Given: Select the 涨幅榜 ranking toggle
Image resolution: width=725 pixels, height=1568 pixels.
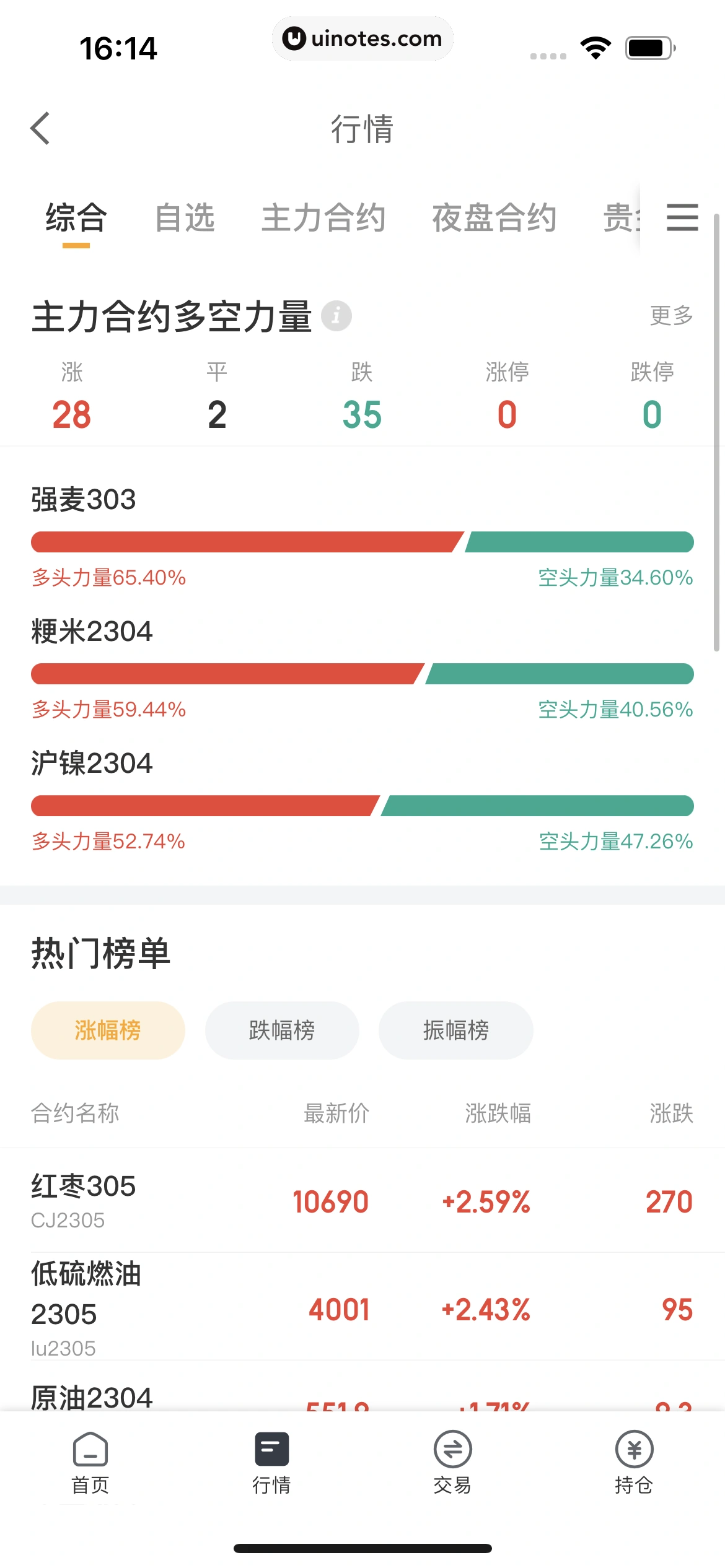Looking at the screenshot, I should click(x=107, y=1030).
